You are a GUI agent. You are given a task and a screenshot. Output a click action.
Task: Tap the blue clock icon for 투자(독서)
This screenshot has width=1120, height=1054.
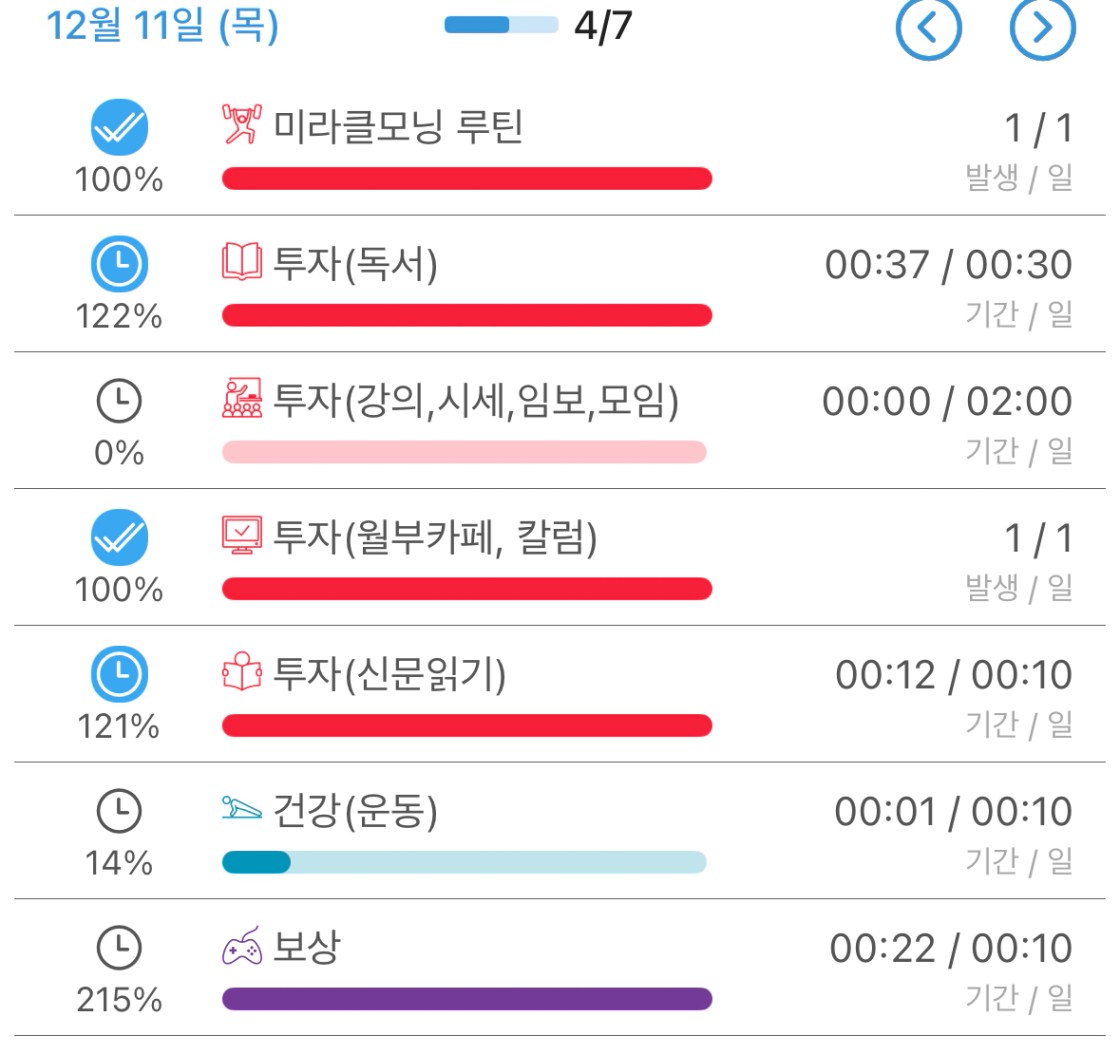click(x=119, y=265)
